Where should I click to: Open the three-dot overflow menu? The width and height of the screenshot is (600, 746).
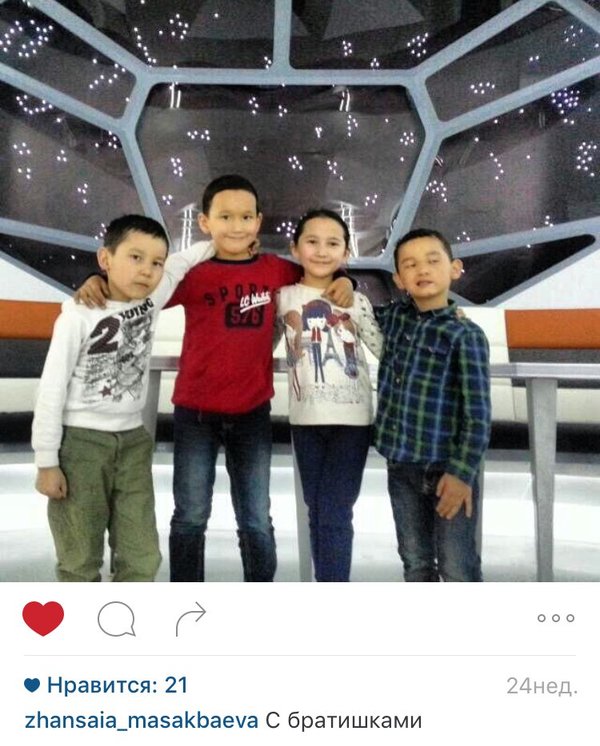point(556,619)
